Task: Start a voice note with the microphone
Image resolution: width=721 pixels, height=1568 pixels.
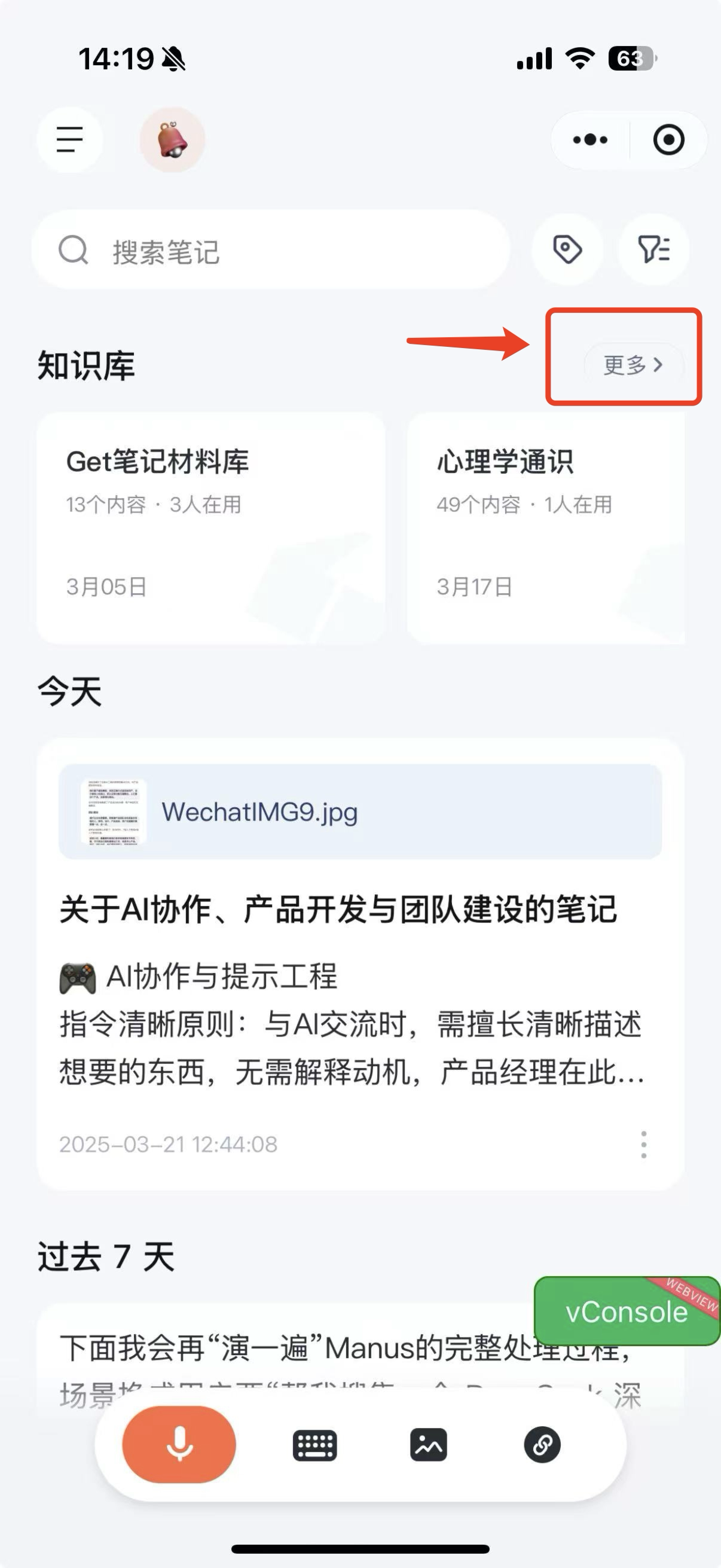Action: [179, 1444]
